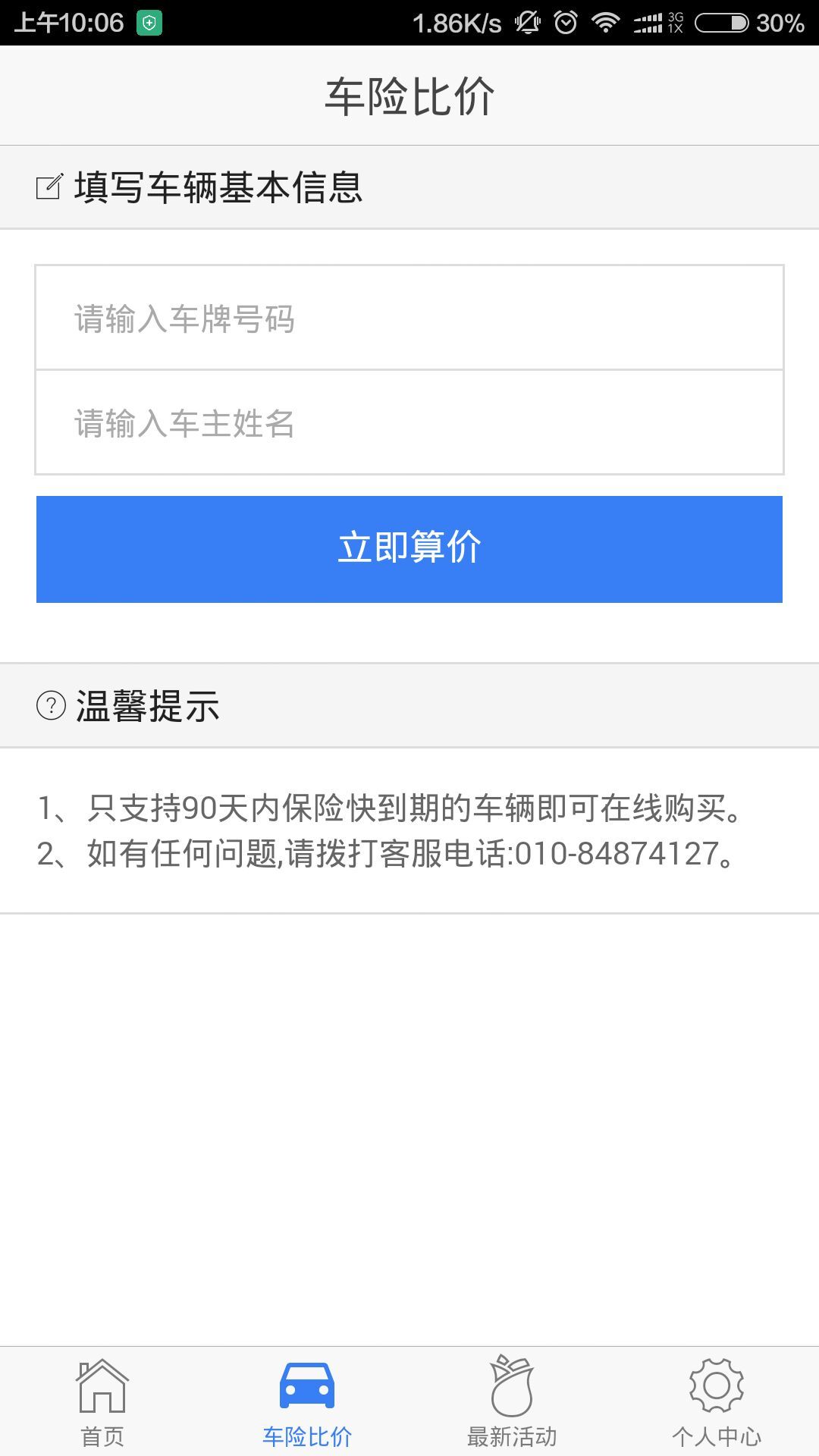Tap the 立即算价 button
Viewport: 819px width, 1456px height.
[x=409, y=549]
